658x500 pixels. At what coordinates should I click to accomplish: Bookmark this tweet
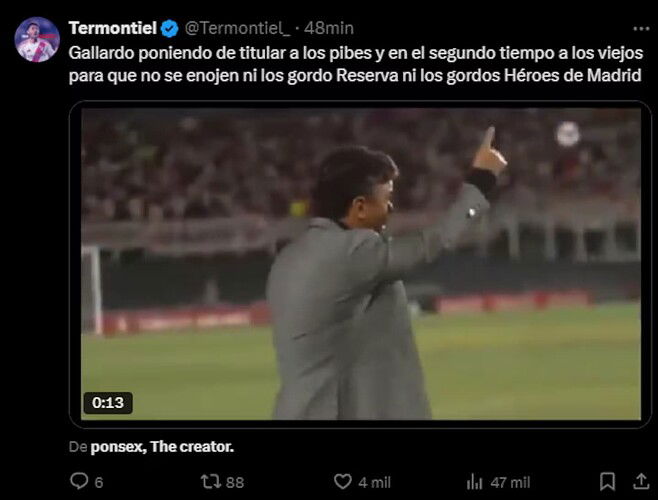coord(607,481)
